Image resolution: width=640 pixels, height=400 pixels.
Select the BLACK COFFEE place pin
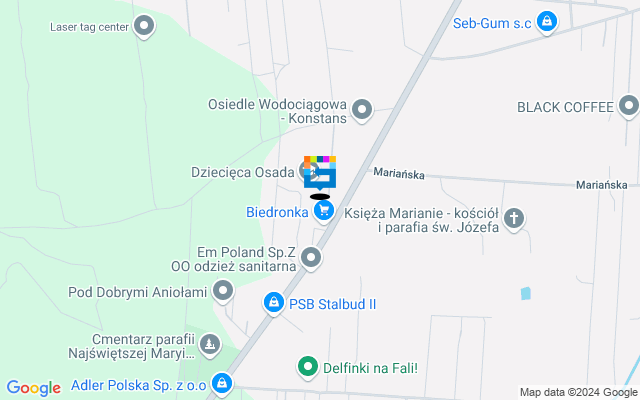(x=628, y=106)
